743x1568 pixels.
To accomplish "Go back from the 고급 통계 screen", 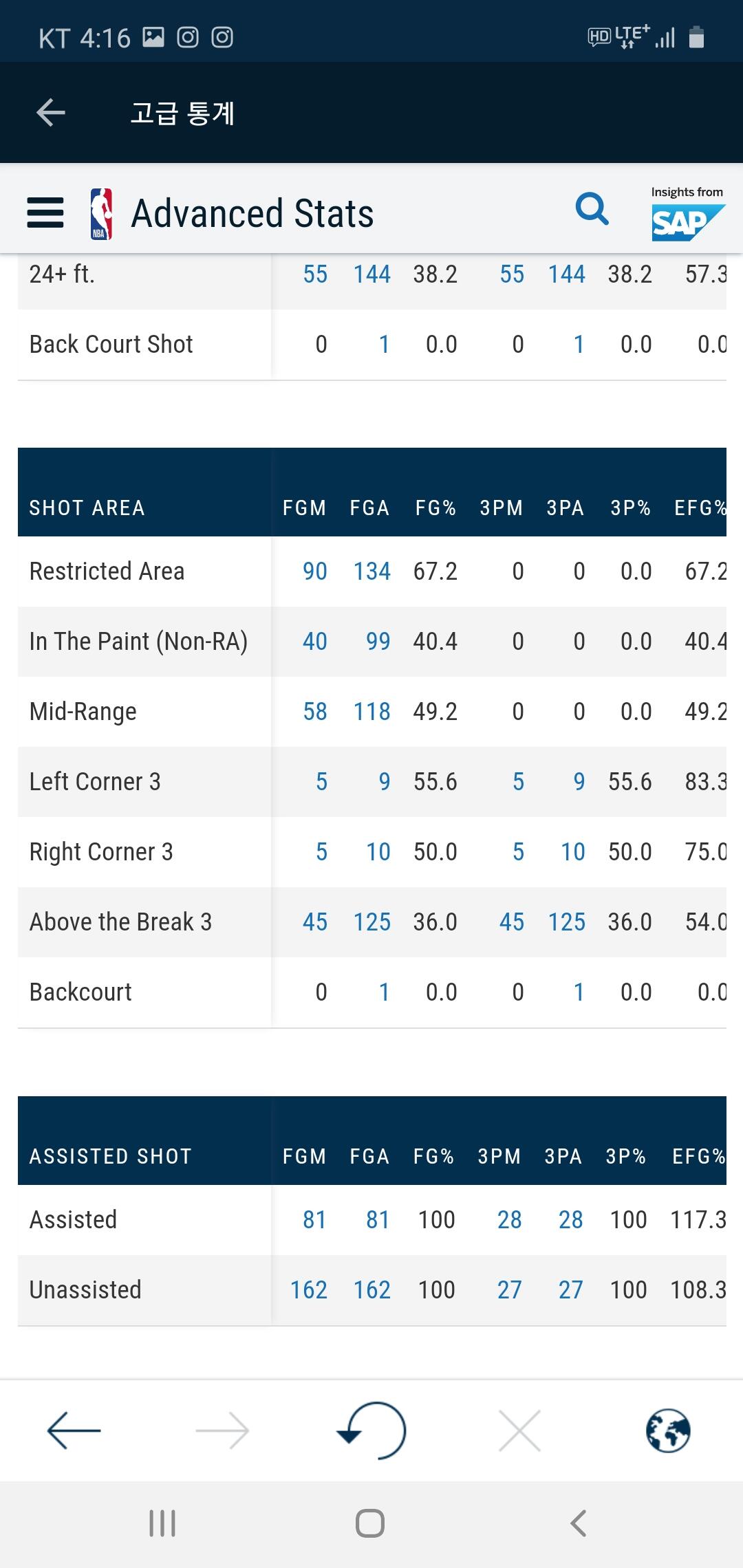I will (x=51, y=113).
